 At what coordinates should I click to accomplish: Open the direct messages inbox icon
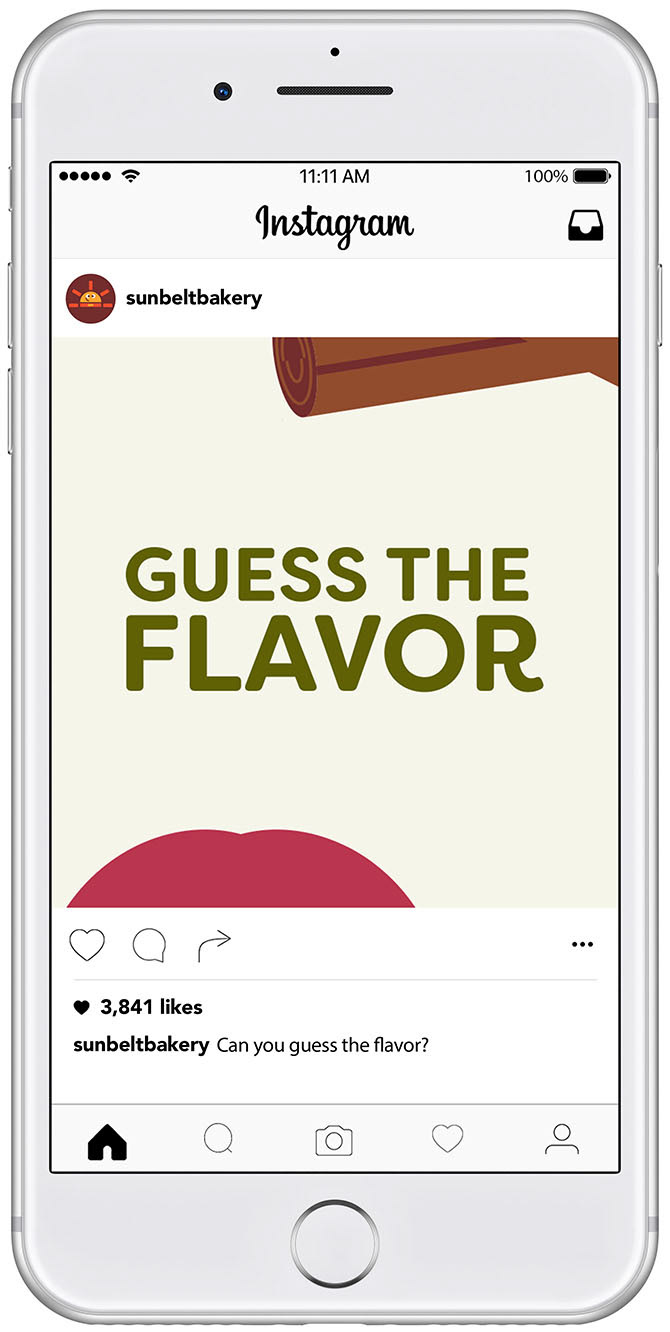pos(586,225)
